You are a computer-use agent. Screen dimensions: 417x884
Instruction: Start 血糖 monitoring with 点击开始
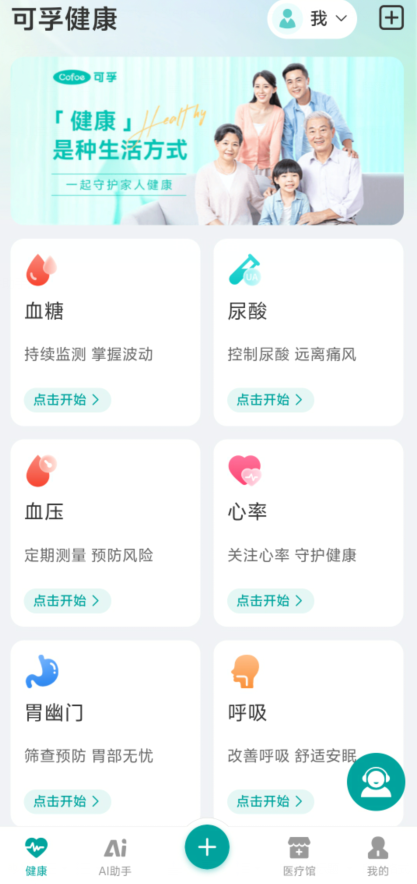click(67, 400)
